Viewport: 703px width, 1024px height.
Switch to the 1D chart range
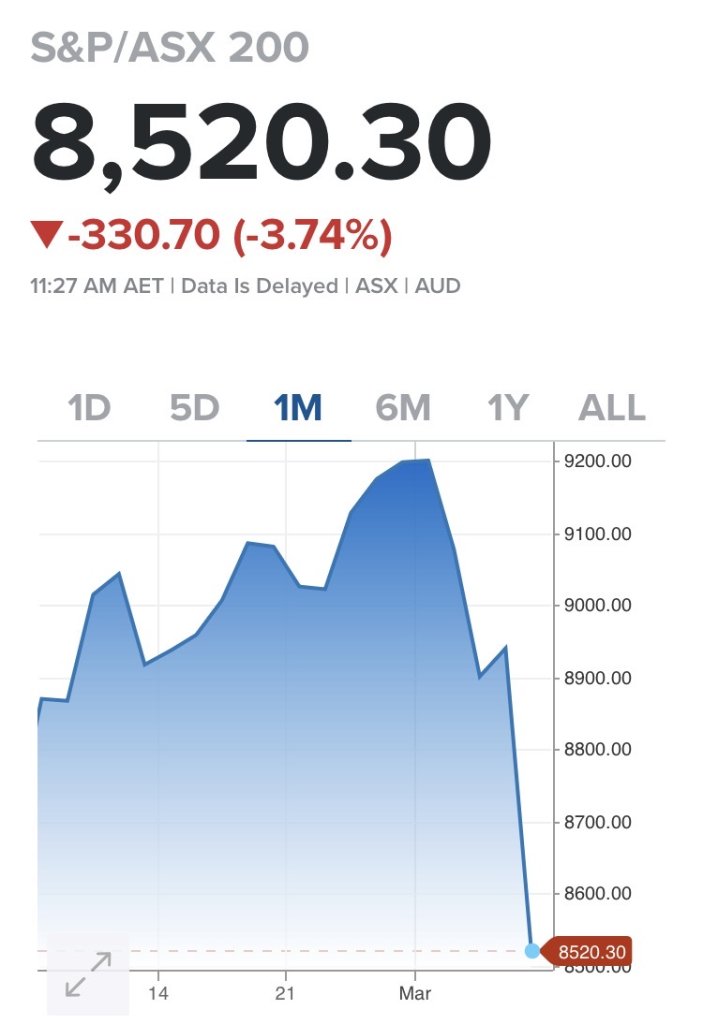tap(89, 409)
